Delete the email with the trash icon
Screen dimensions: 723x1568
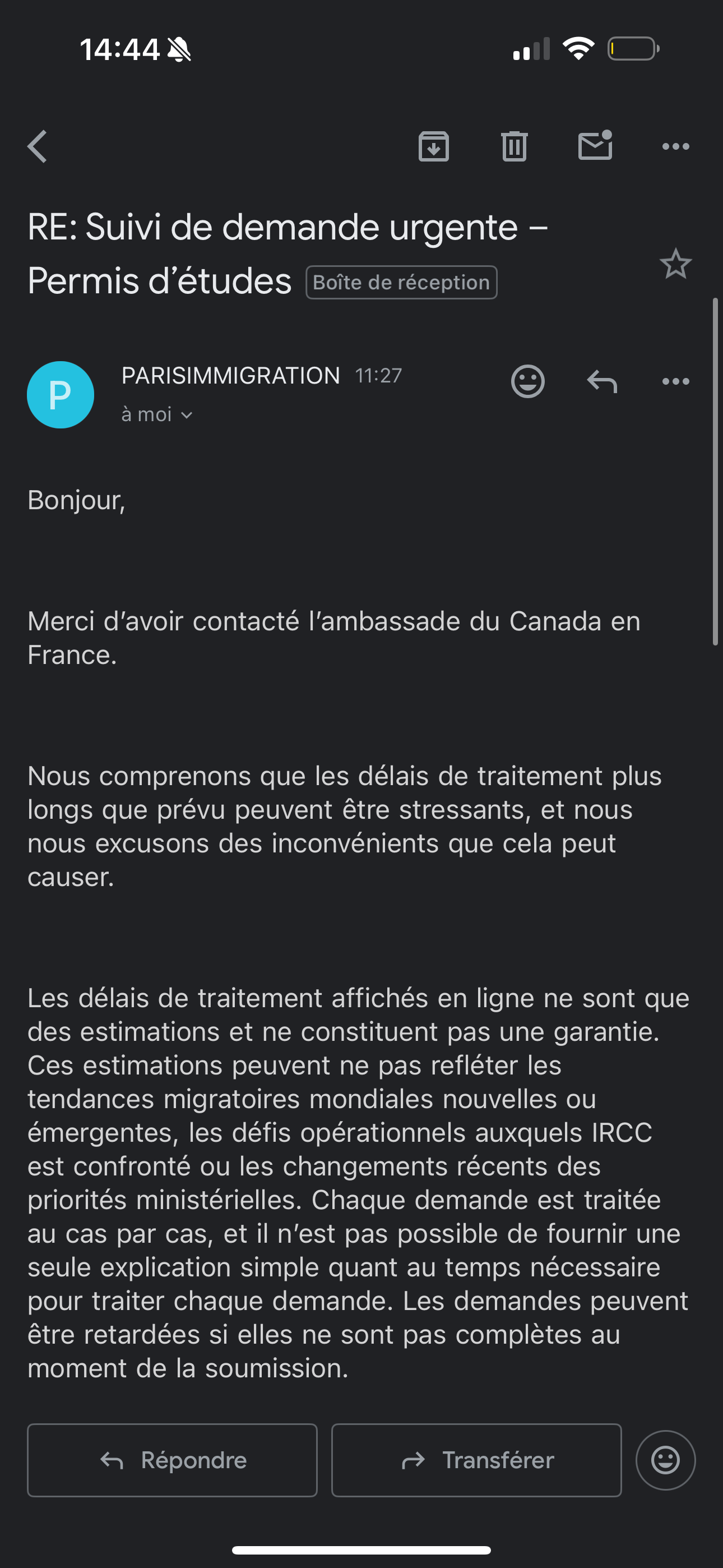515,147
